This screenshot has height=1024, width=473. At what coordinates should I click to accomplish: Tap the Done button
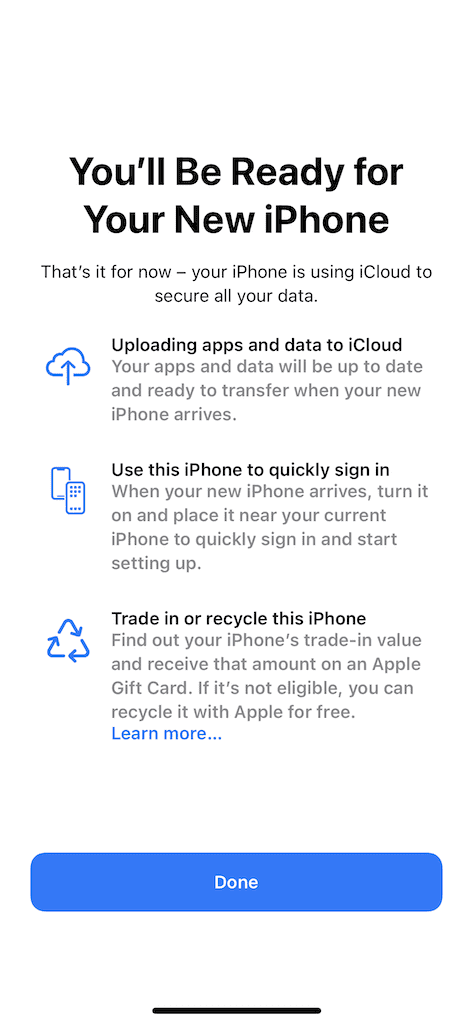coord(236,882)
